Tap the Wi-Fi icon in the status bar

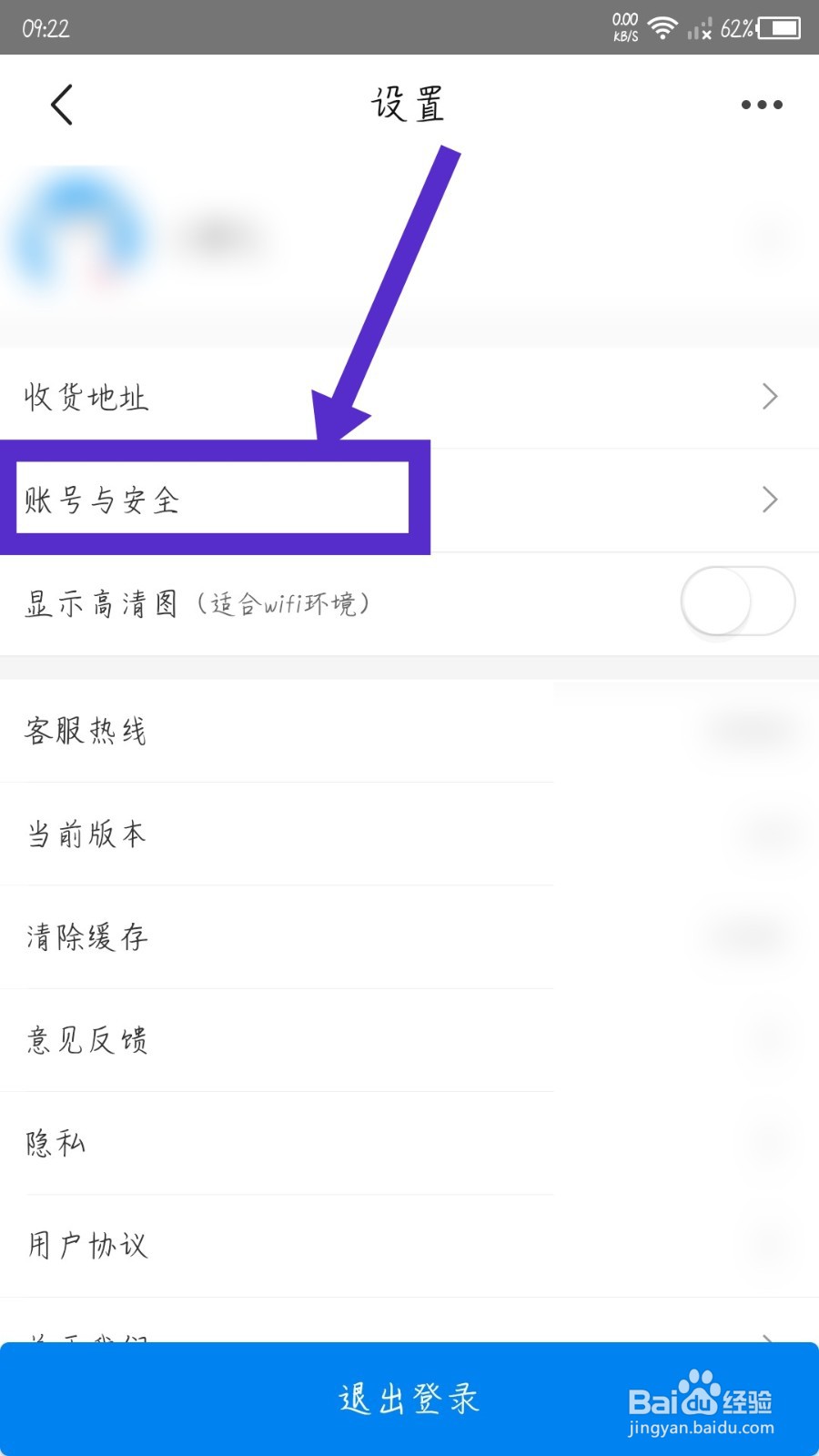point(662,27)
